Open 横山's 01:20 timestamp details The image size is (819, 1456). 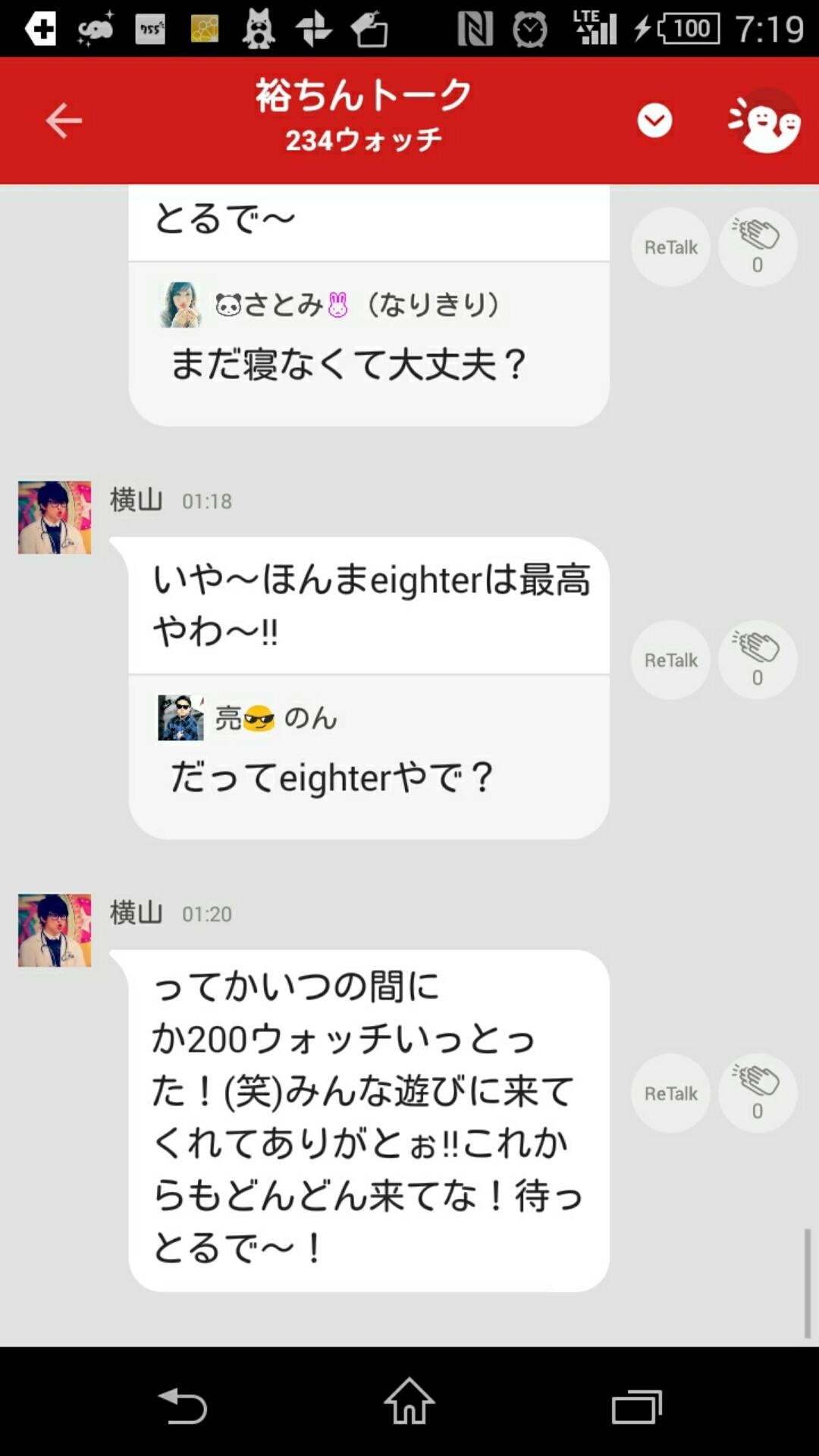tap(206, 913)
